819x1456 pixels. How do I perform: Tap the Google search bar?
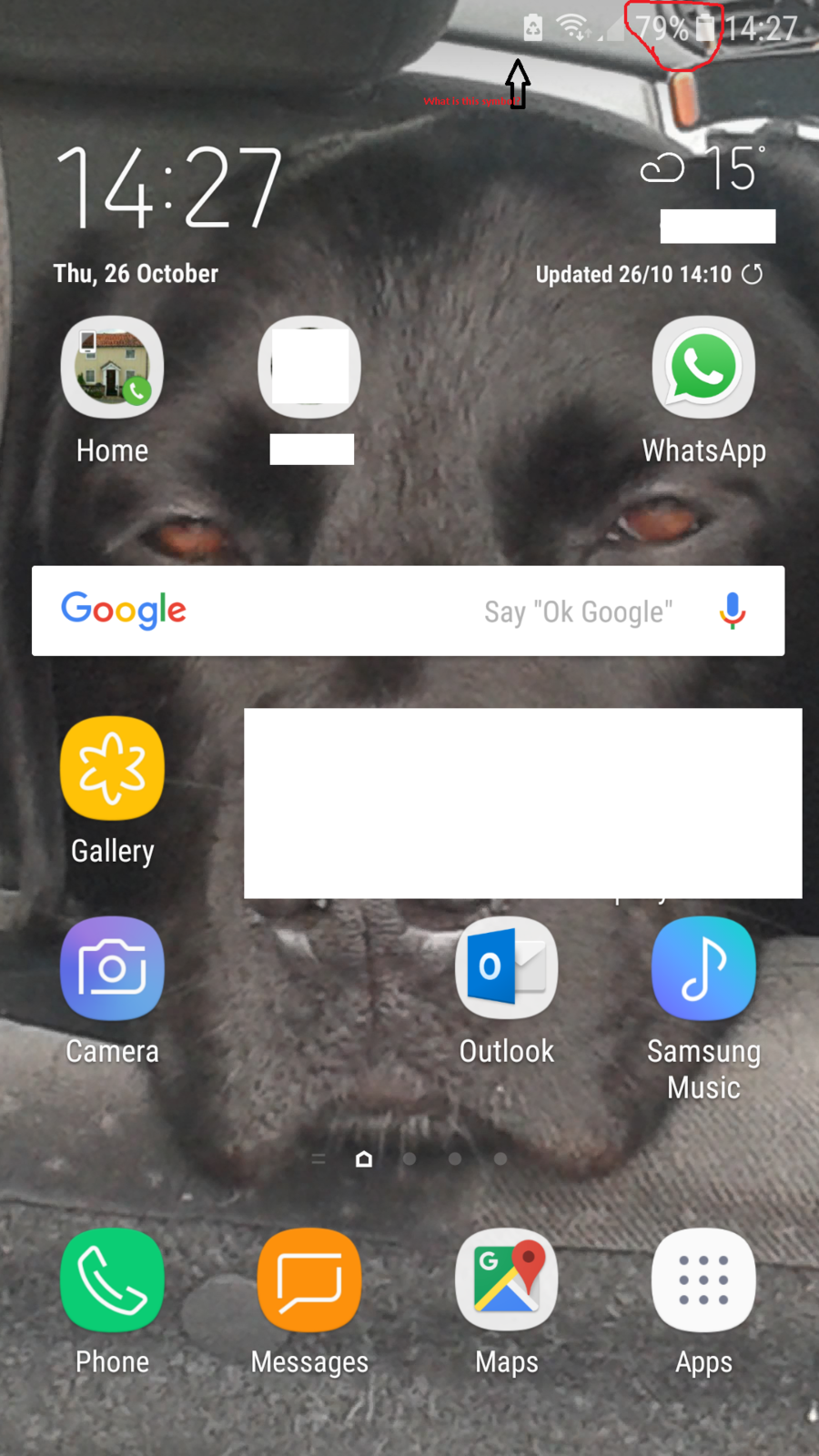(x=364, y=611)
